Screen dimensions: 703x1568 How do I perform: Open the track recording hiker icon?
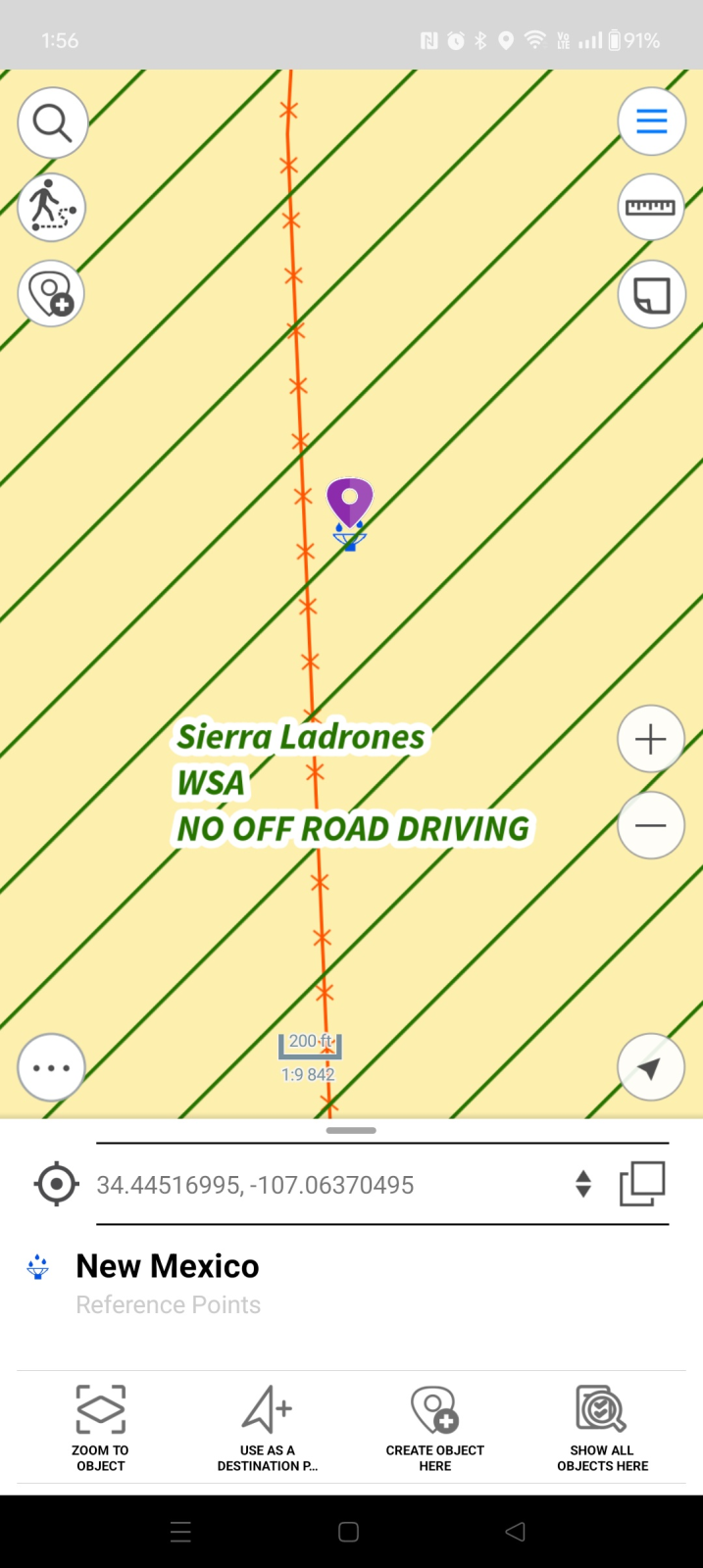point(52,208)
